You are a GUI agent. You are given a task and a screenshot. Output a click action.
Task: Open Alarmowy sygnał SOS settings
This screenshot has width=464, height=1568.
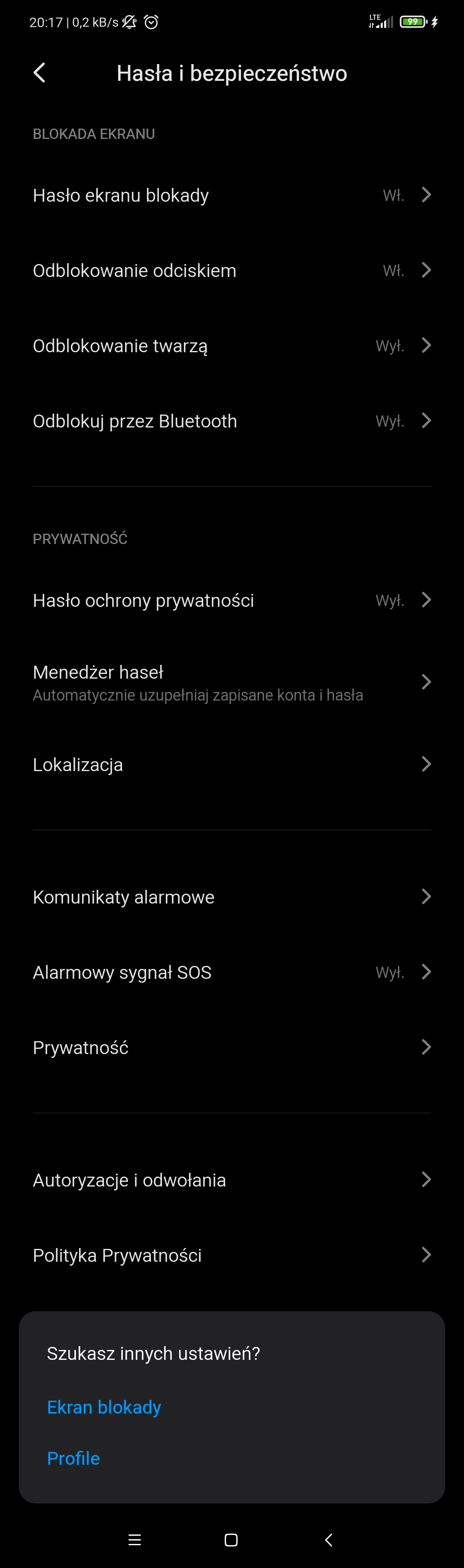coord(231,972)
